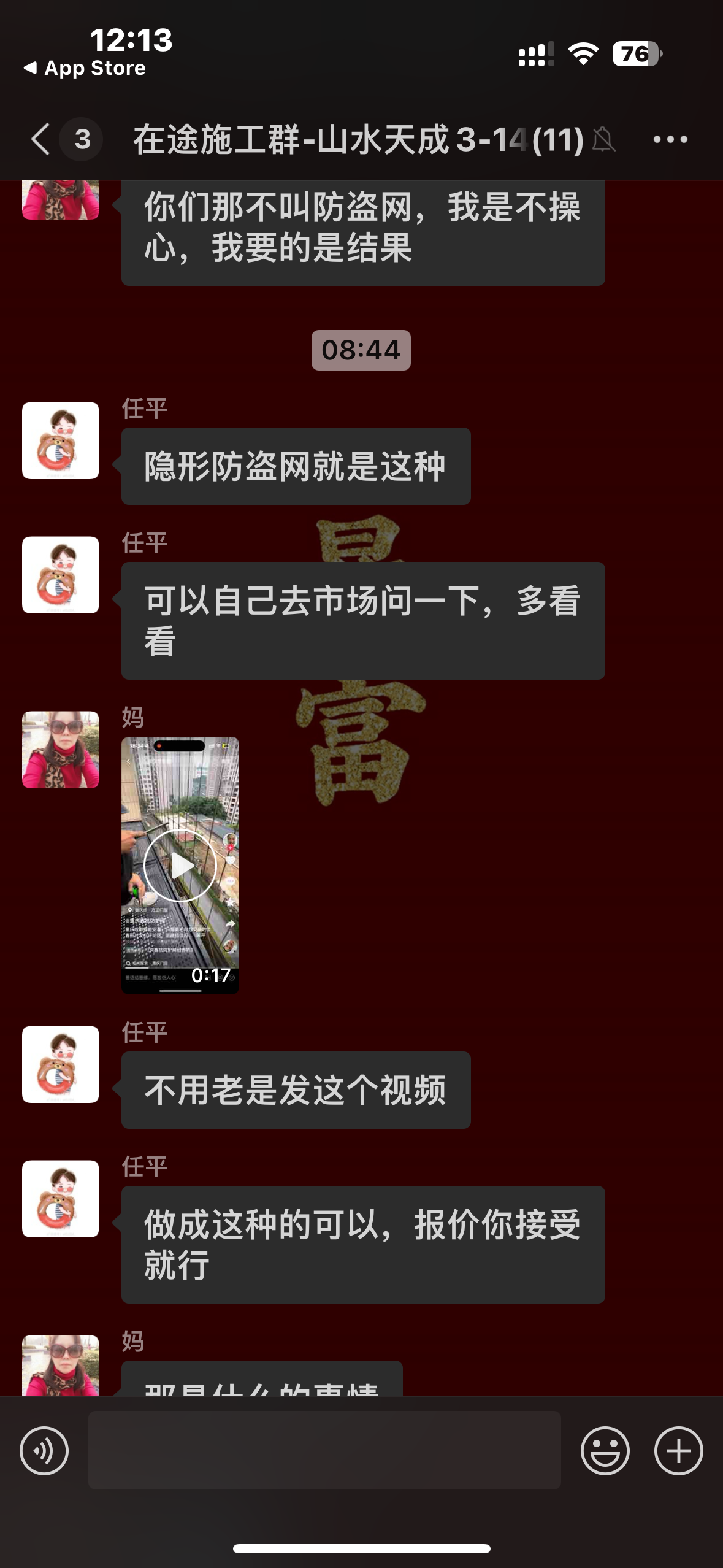This screenshot has height=1568, width=723.
Task: Switch to voice message input
Action: (x=44, y=1450)
